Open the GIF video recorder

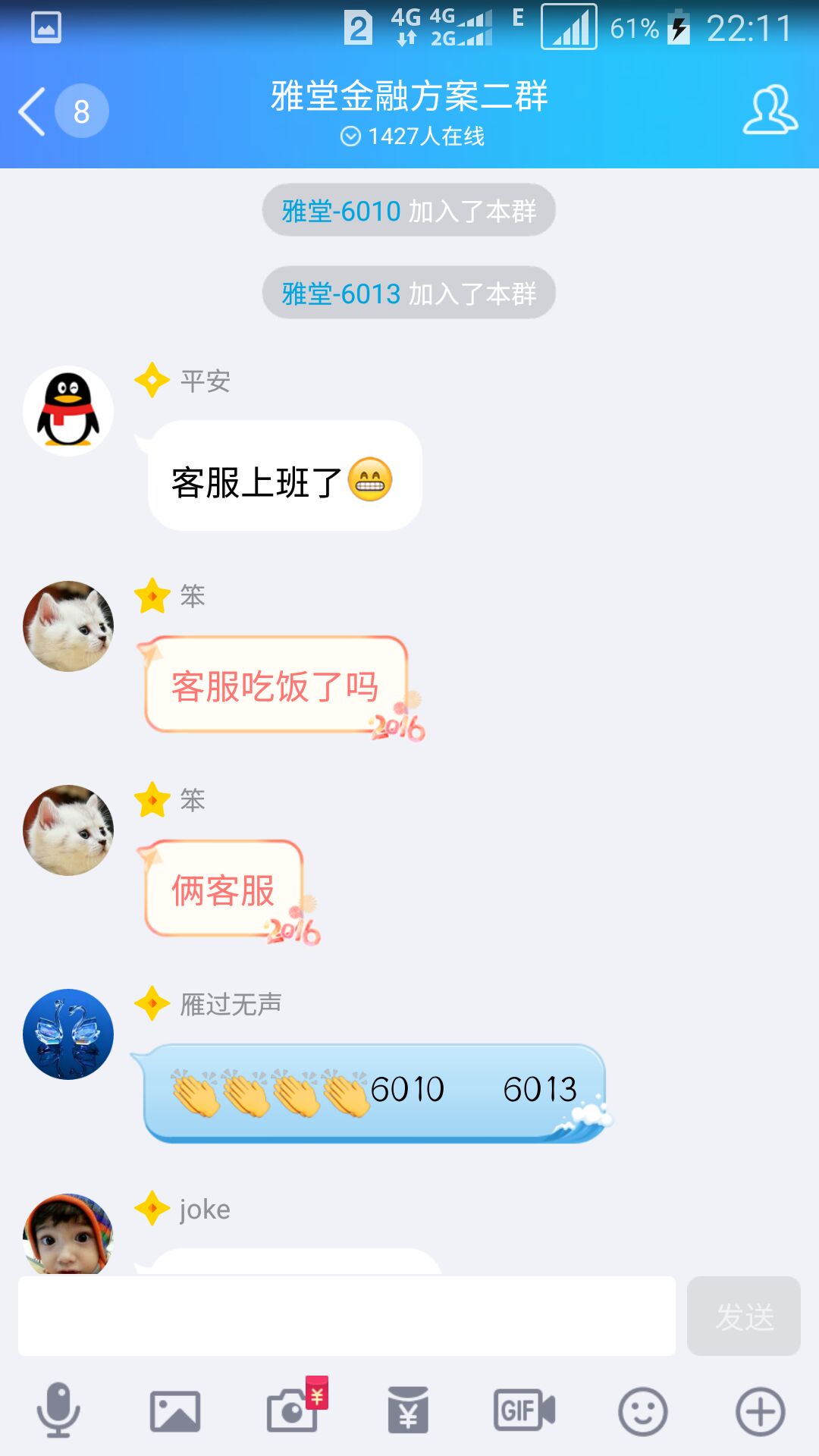pos(524,1410)
